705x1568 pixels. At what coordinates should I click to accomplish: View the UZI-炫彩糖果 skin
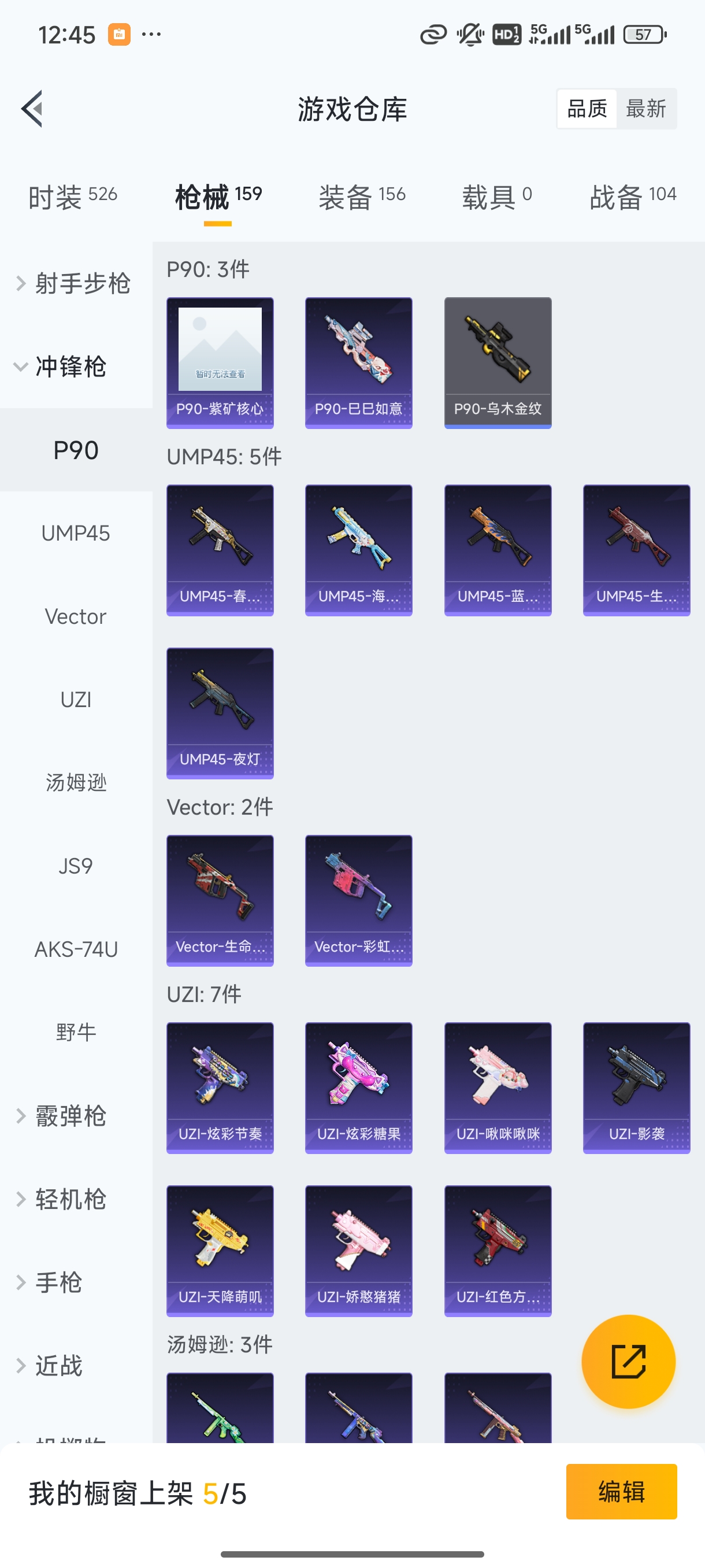point(359,1088)
